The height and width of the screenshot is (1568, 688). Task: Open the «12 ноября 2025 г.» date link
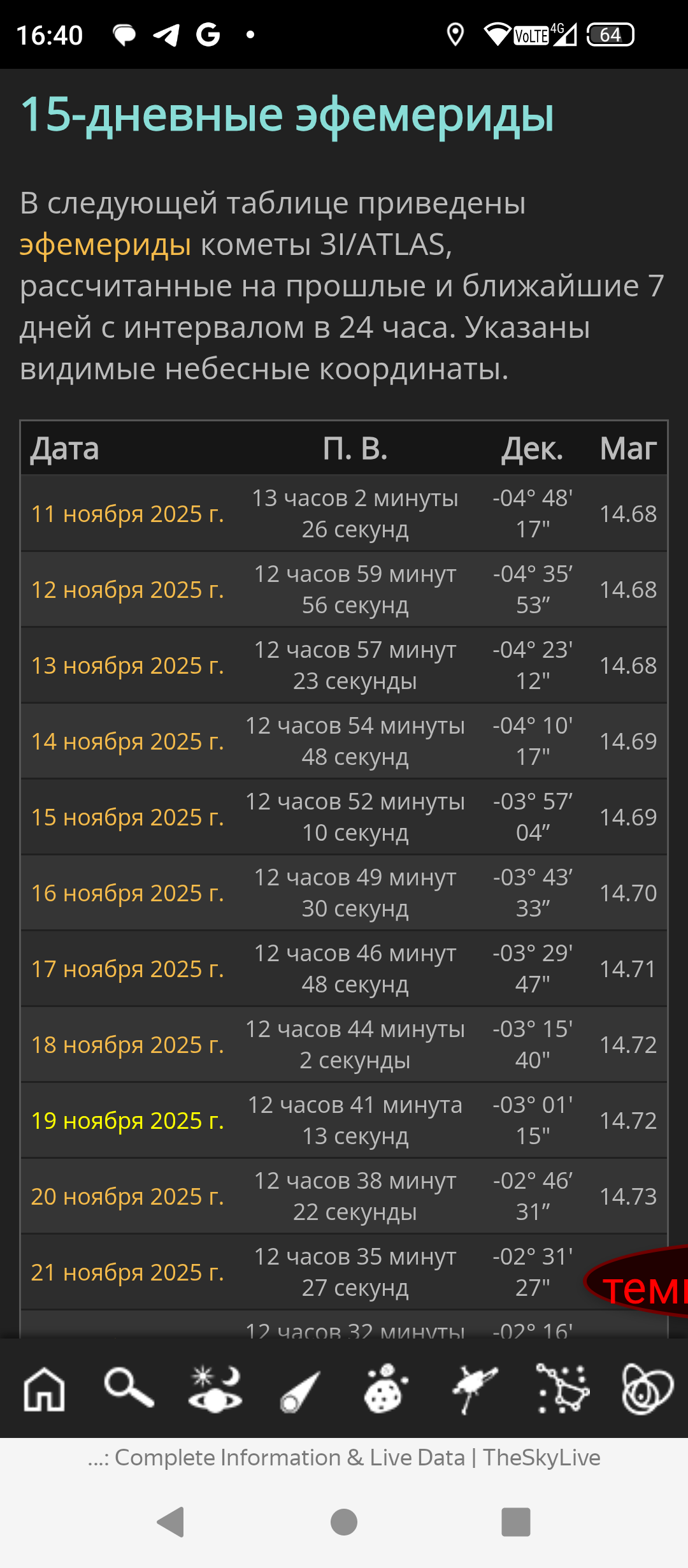127,590
